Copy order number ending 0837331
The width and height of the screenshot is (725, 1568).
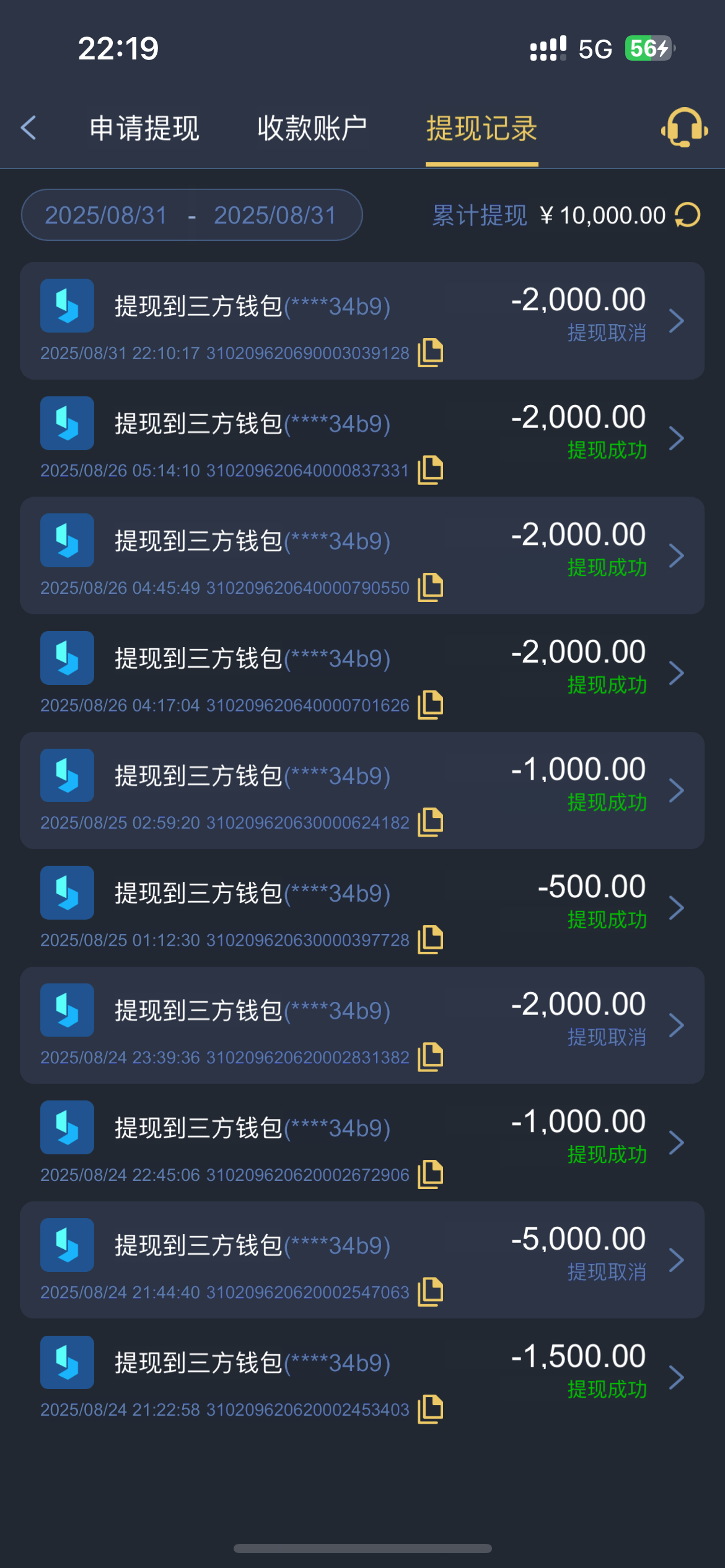click(431, 470)
